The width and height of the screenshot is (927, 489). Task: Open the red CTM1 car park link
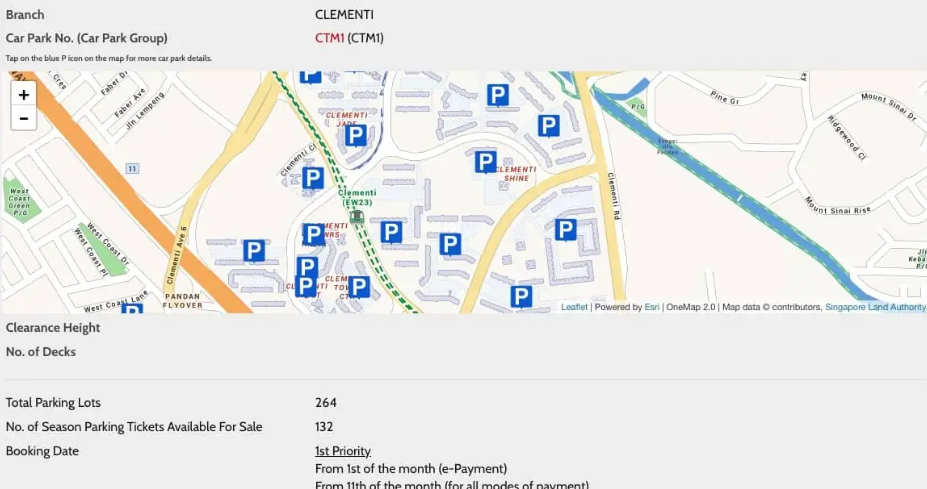[329, 38]
